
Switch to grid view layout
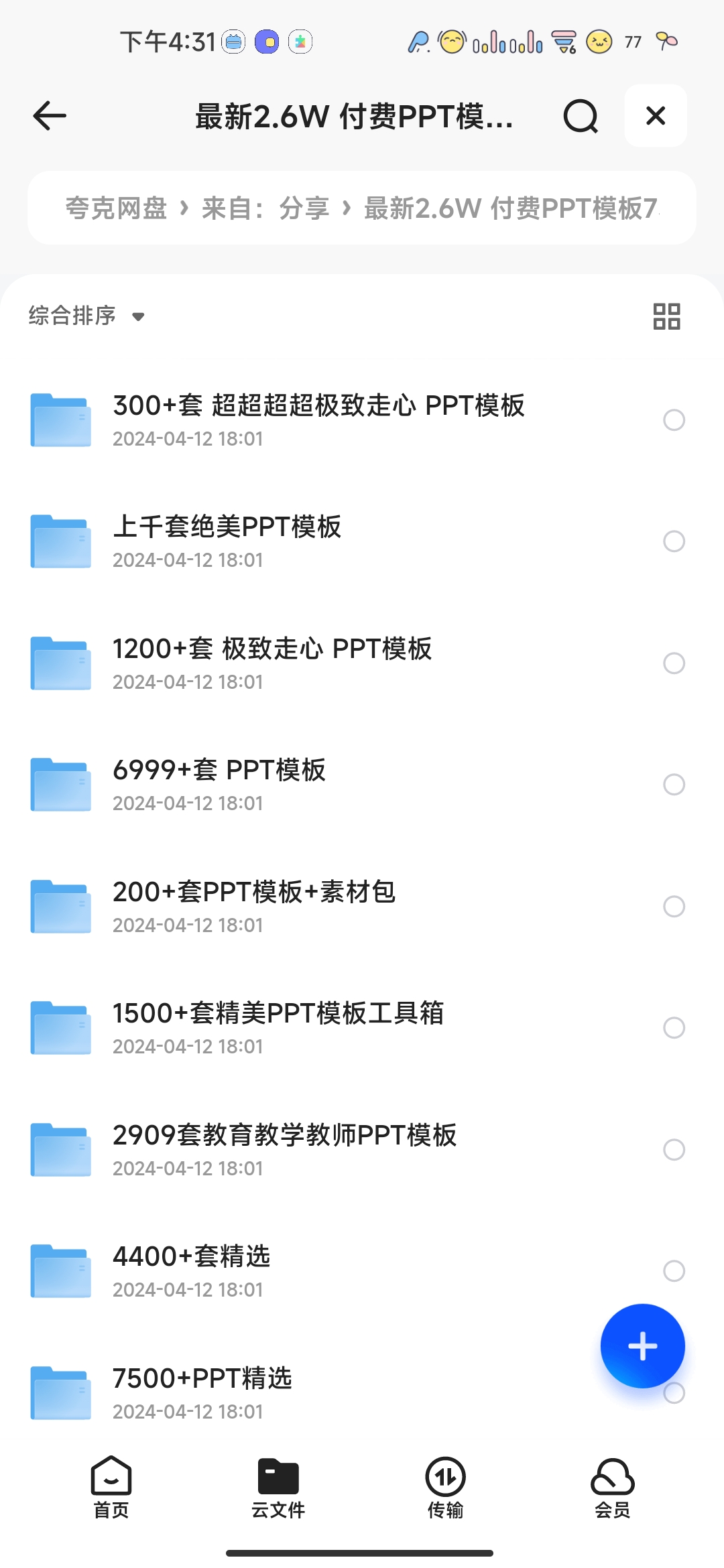666,315
